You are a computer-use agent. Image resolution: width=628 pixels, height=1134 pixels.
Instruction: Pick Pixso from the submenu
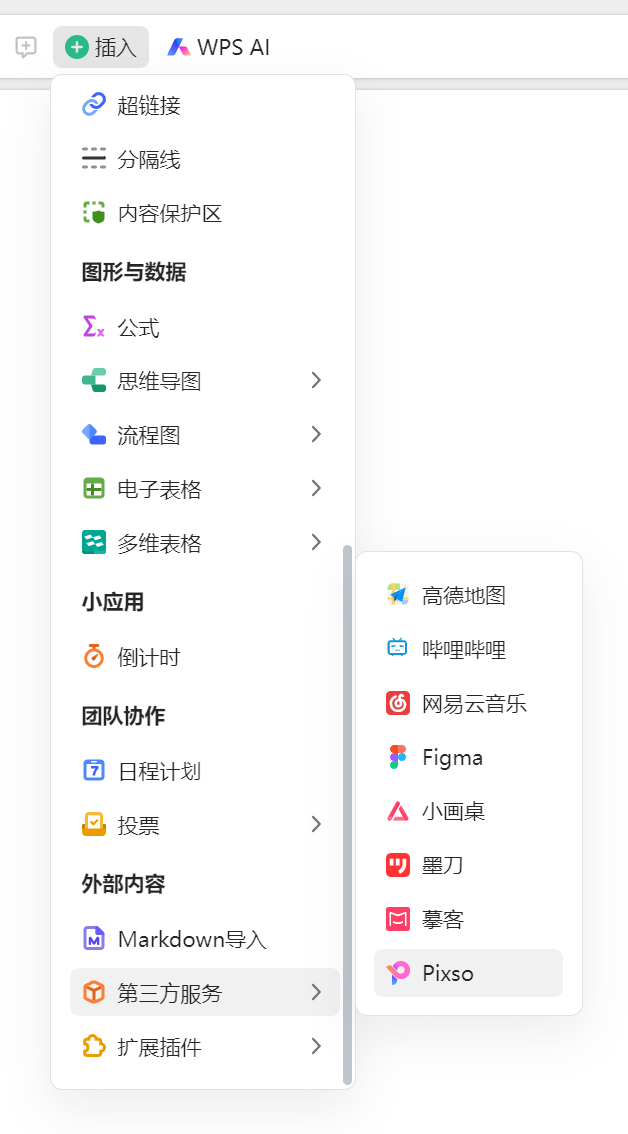(468, 973)
